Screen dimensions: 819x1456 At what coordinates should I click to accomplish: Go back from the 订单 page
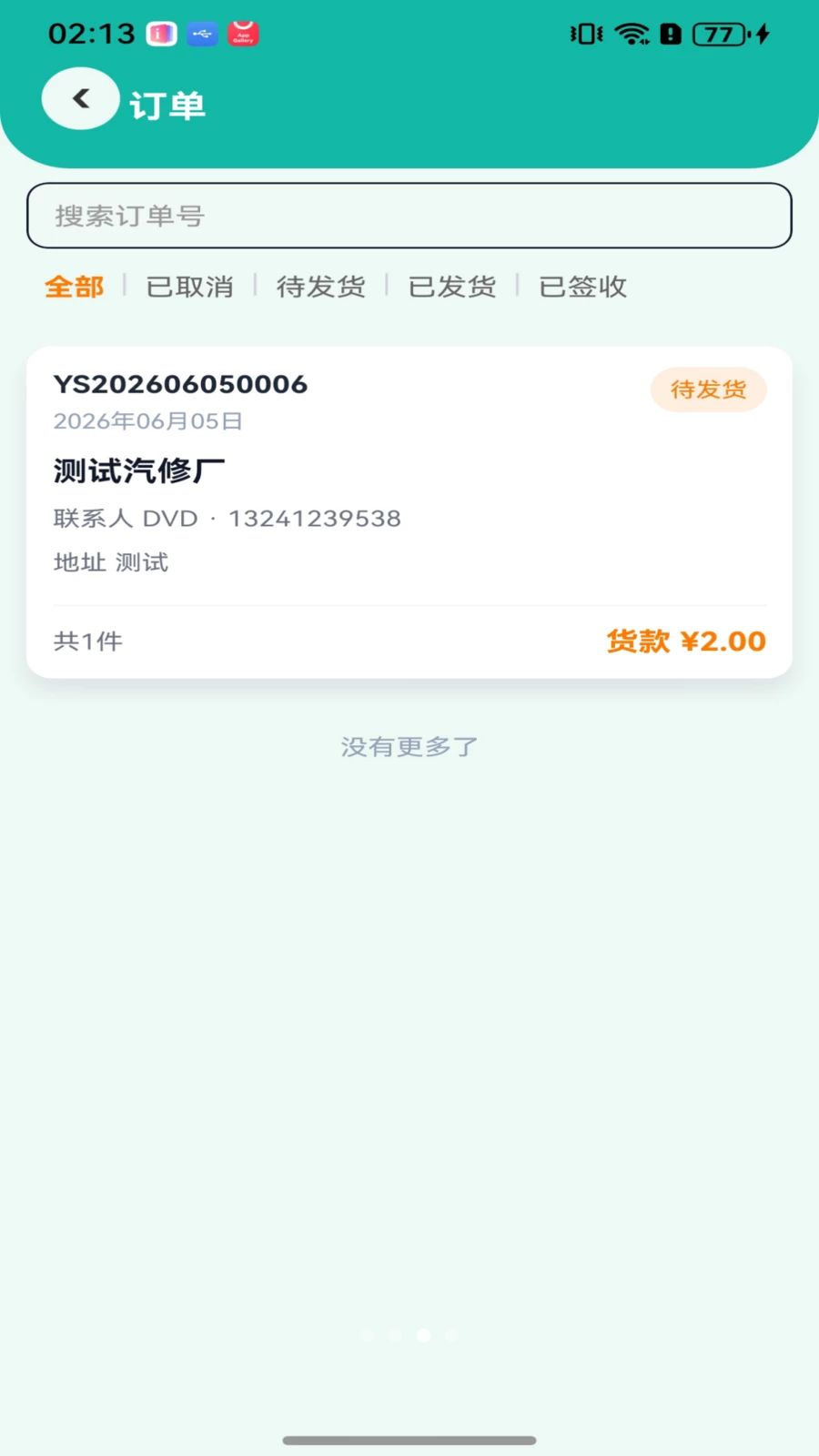coord(80,98)
